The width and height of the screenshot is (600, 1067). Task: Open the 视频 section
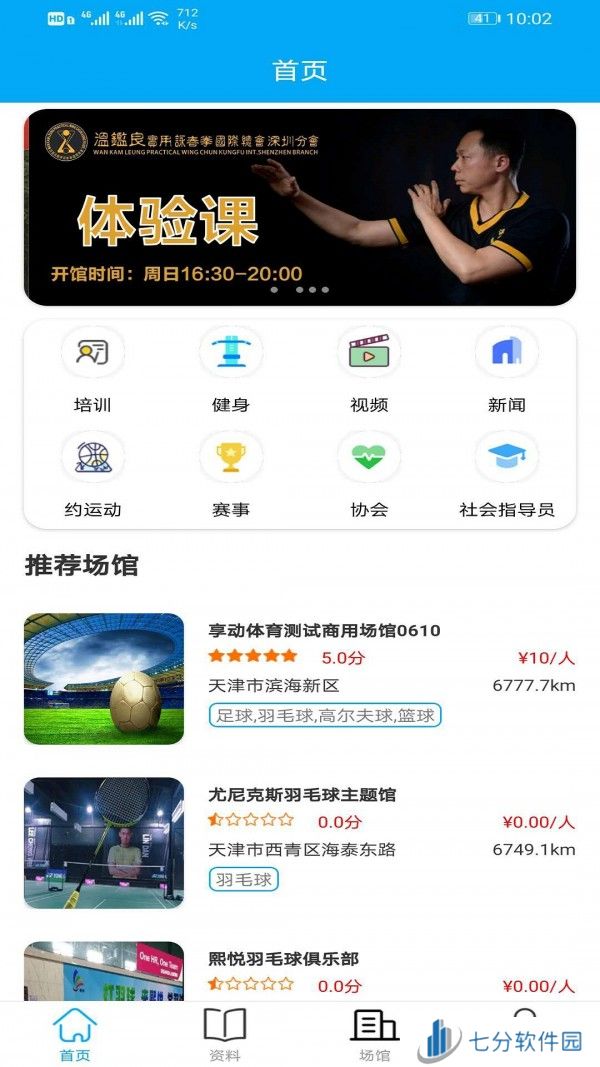coord(369,372)
